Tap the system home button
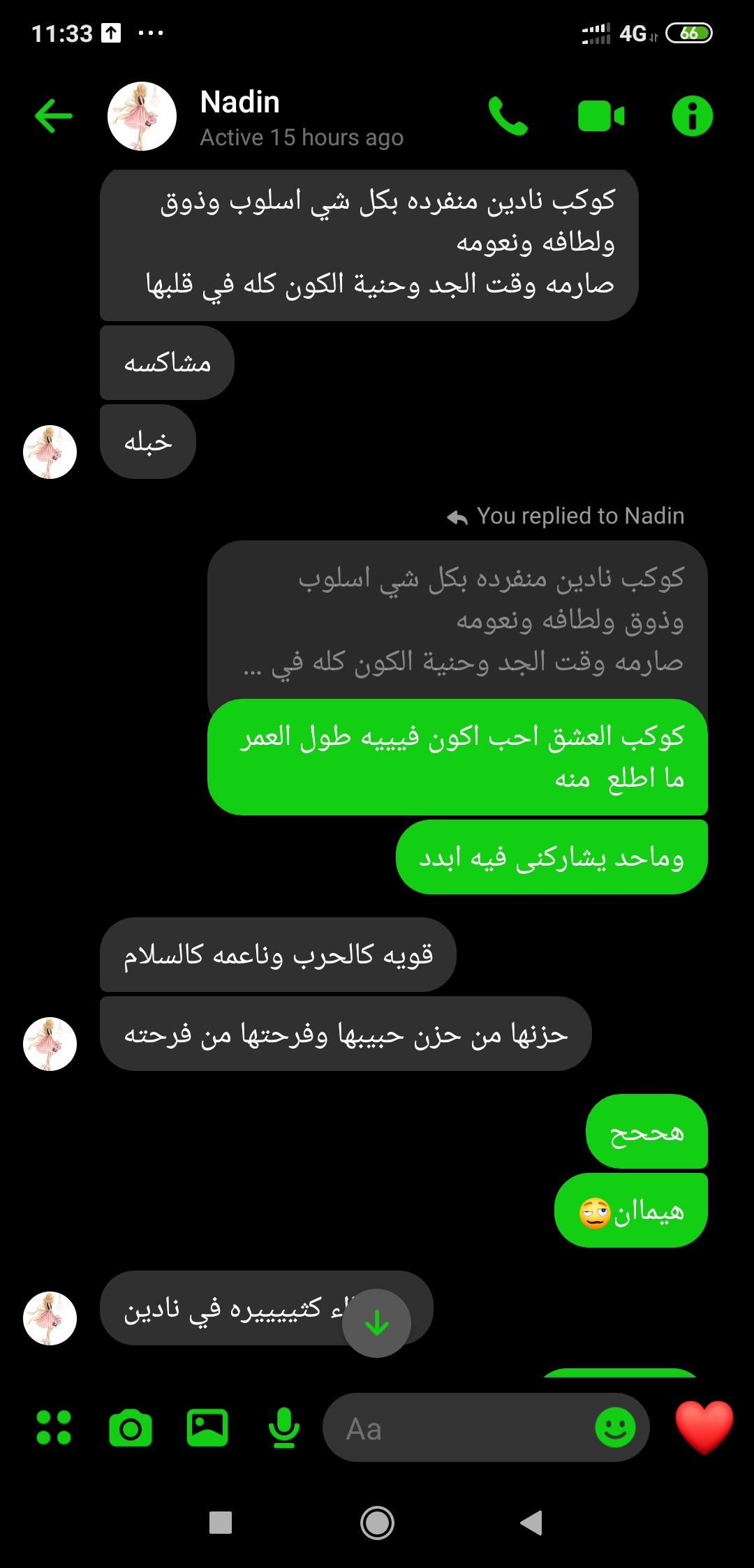Viewport: 754px width, 1568px height. [x=377, y=1523]
